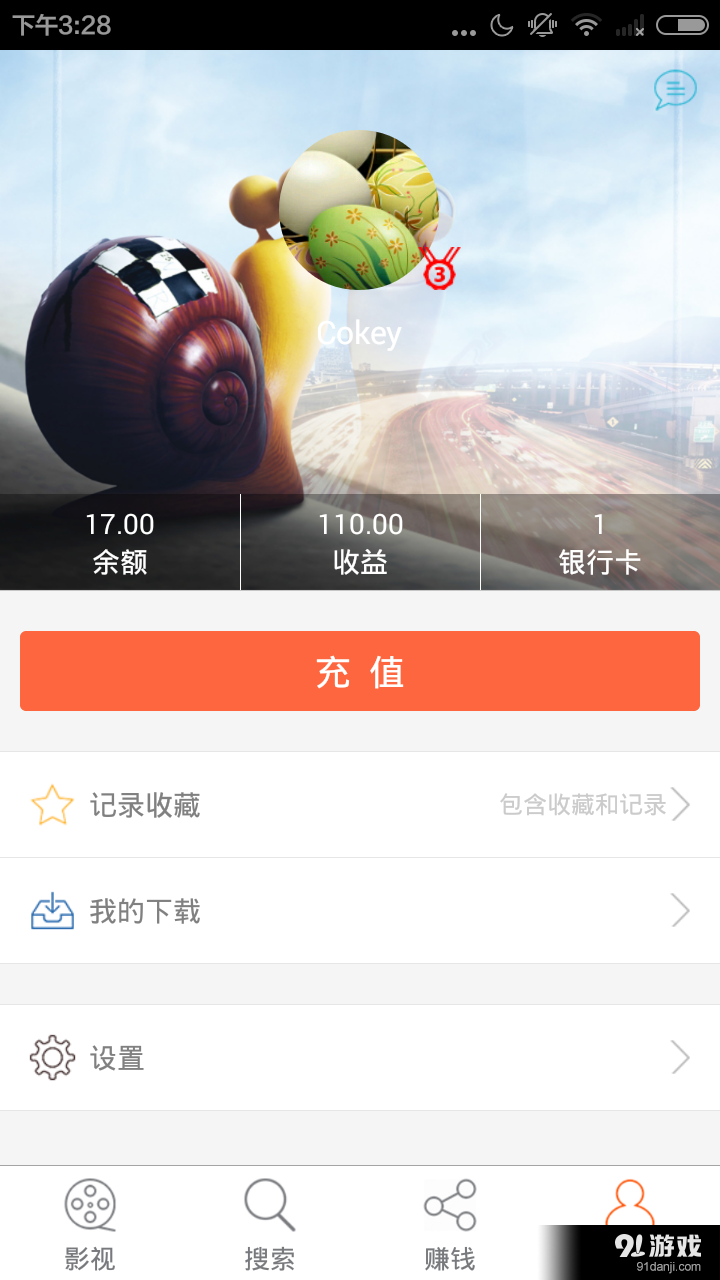The width and height of the screenshot is (720, 1280).
Task: Open the 赚钱 share-network icon
Action: click(x=450, y=1206)
